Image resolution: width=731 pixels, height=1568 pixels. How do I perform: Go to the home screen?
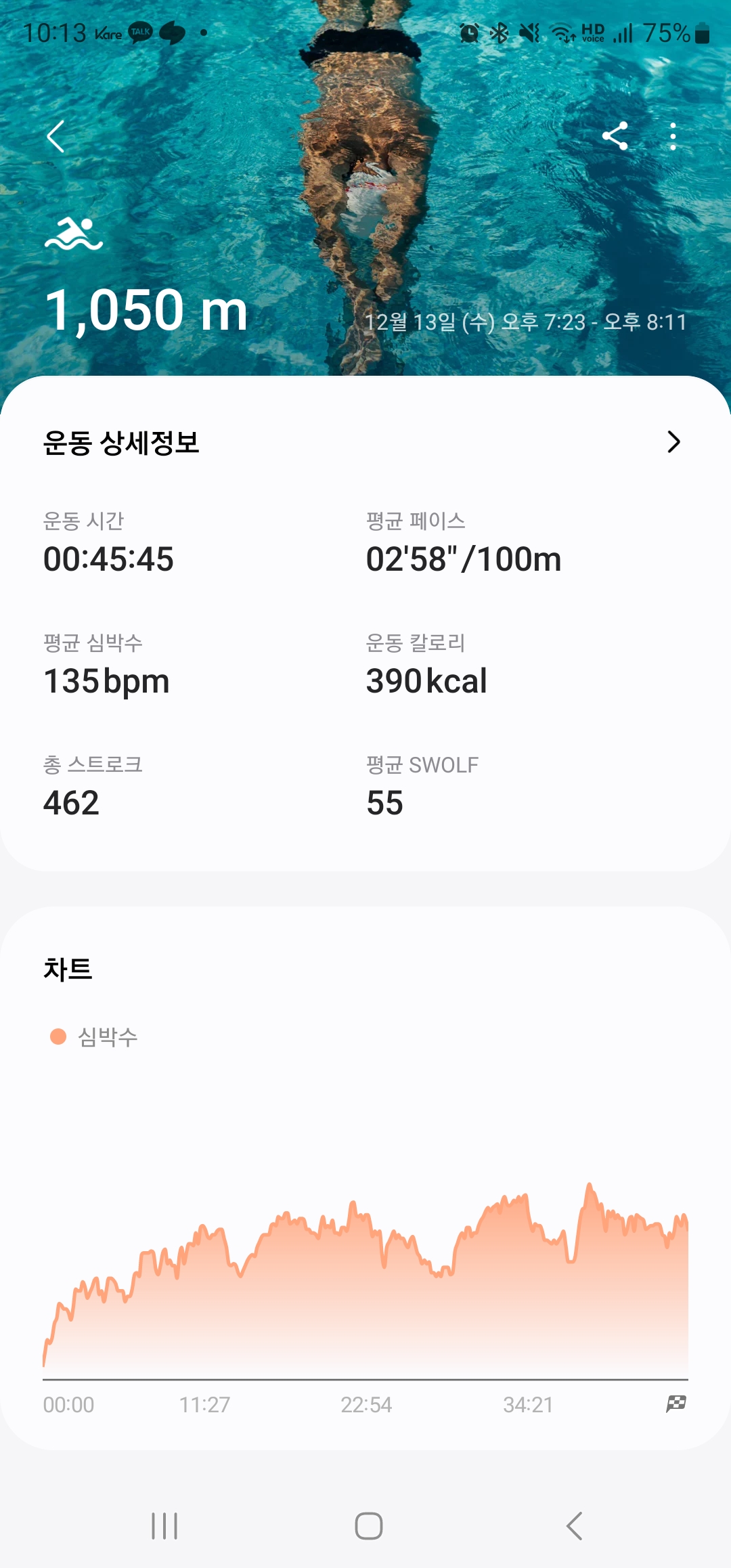[x=368, y=1526]
